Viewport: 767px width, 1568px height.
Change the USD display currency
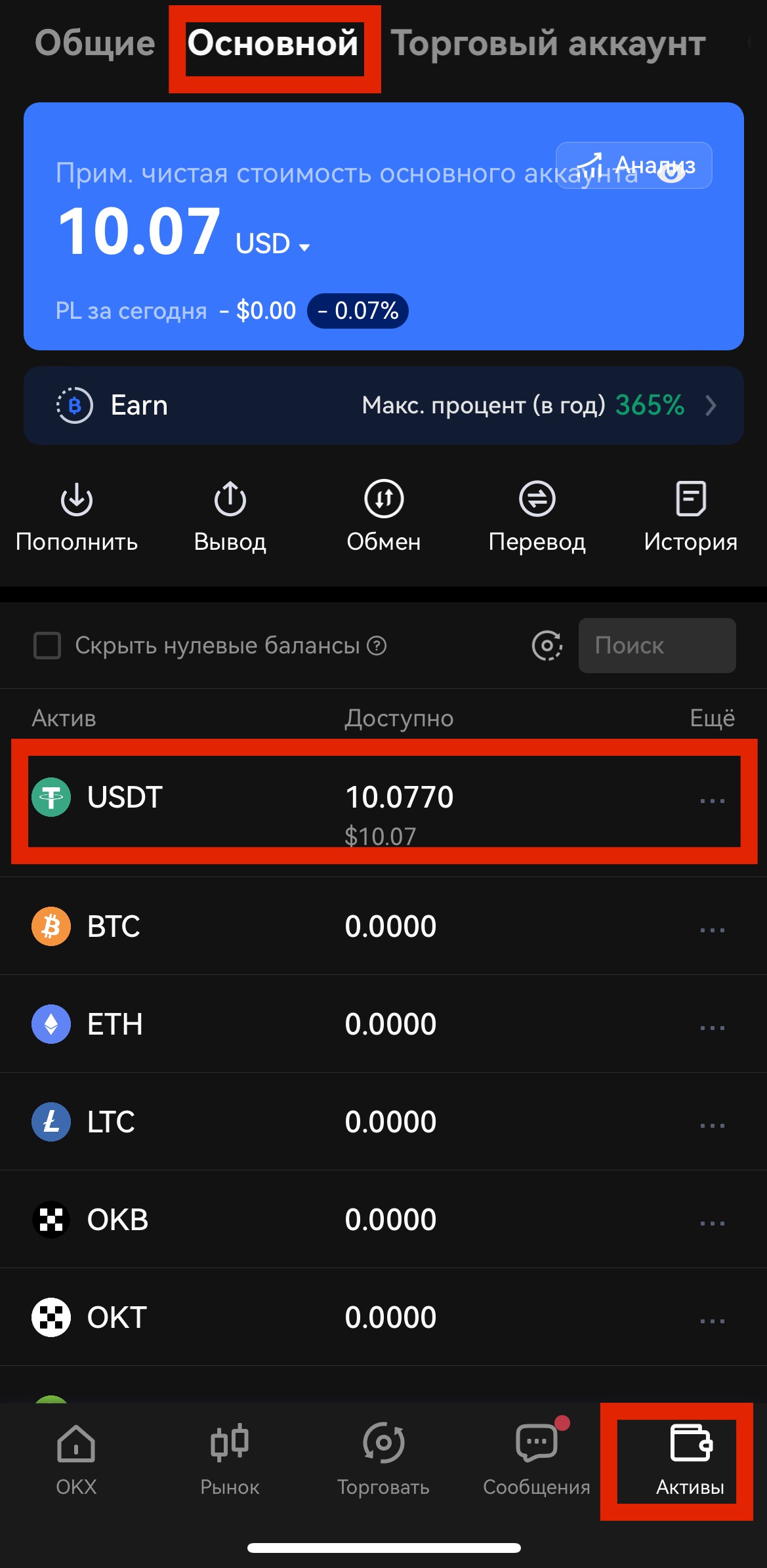coord(272,245)
